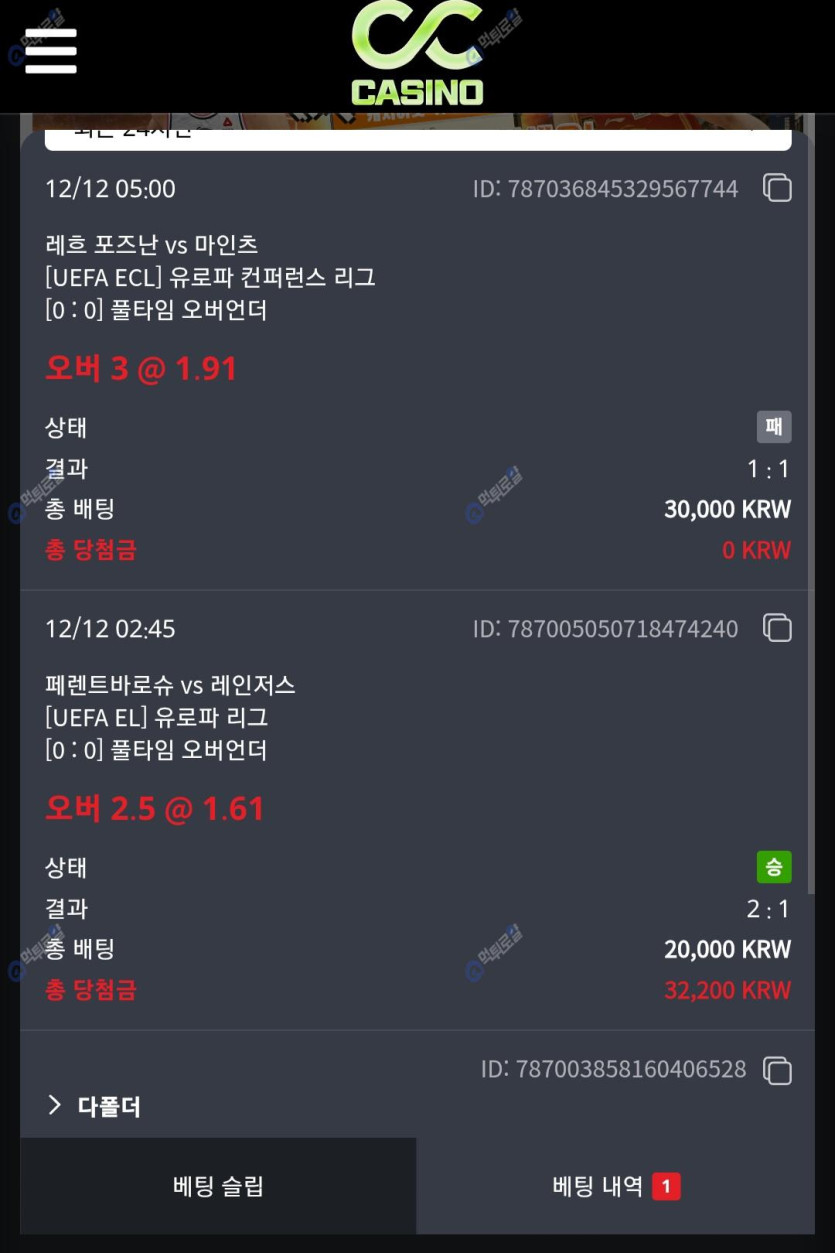The image size is (835, 1253).
Task: Switch to the 베팅 내역 tab
Action: (615, 1187)
